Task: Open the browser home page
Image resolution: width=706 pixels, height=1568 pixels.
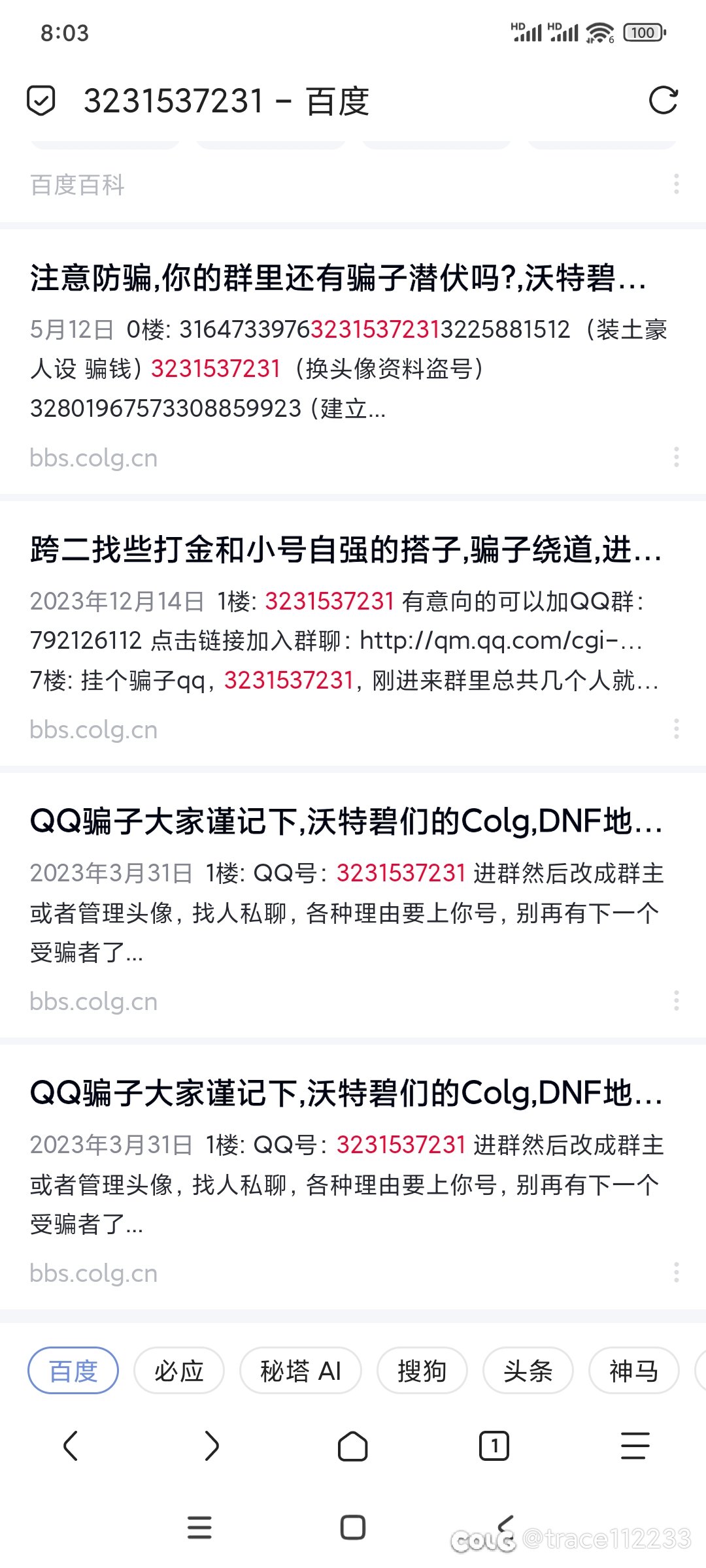Action: pyautogui.click(x=353, y=1445)
